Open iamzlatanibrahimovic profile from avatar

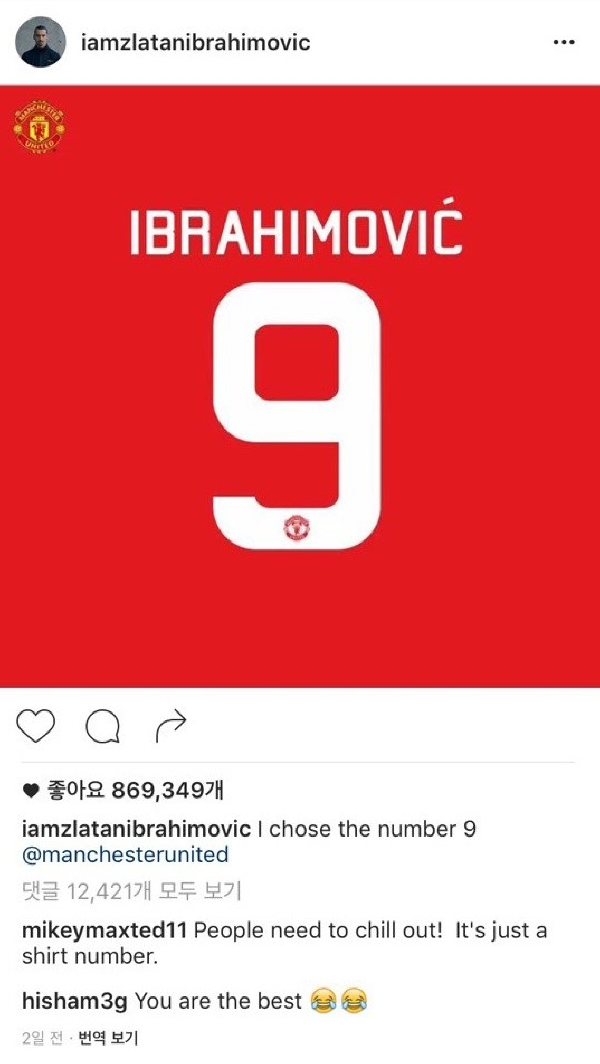click(x=41, y=43)
